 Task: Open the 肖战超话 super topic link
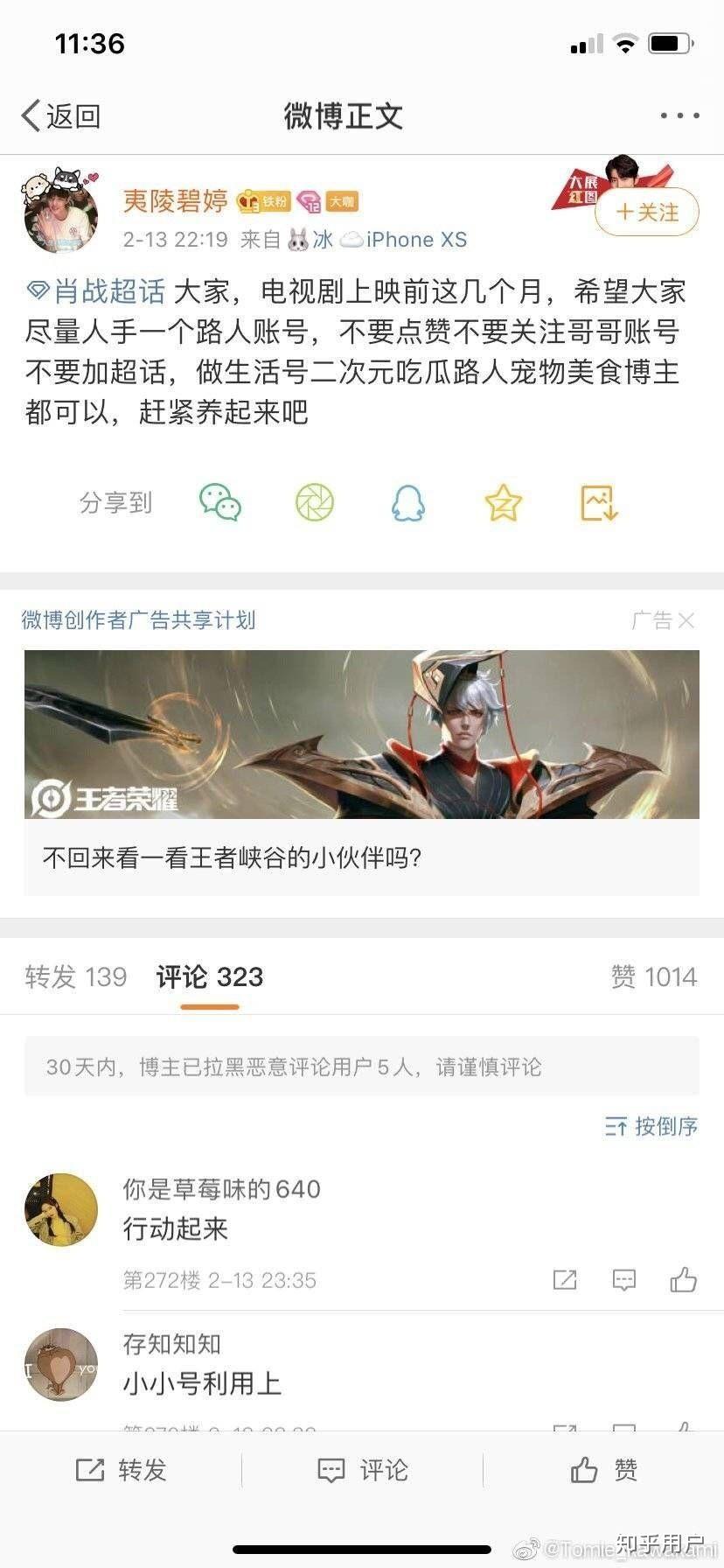98,291
